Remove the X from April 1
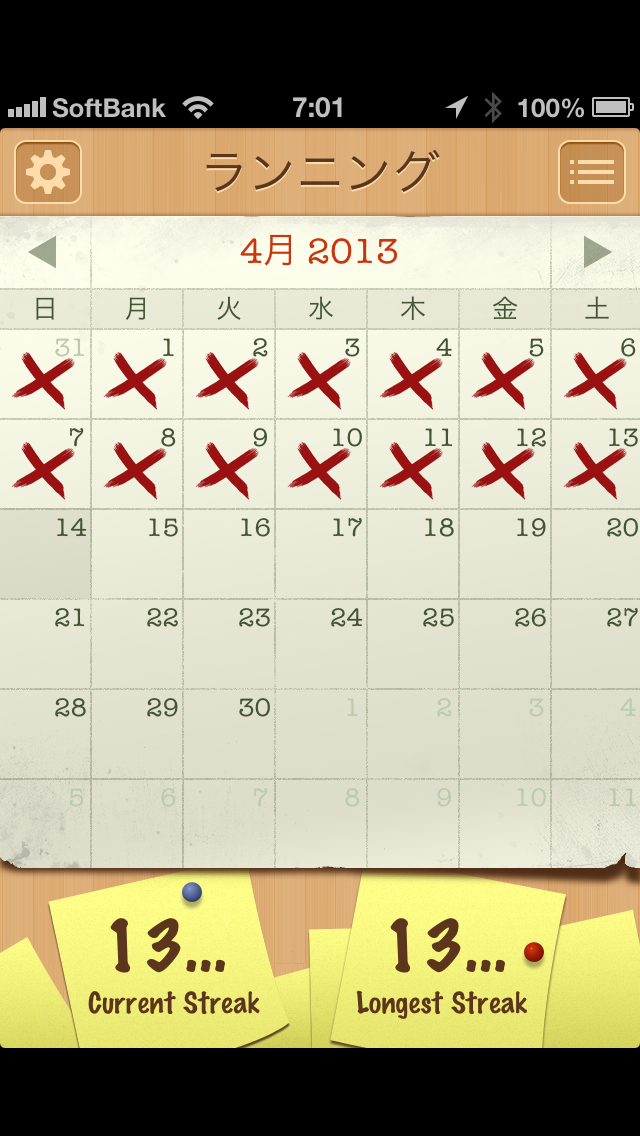The image size is (640, 1136). (137, 374)
